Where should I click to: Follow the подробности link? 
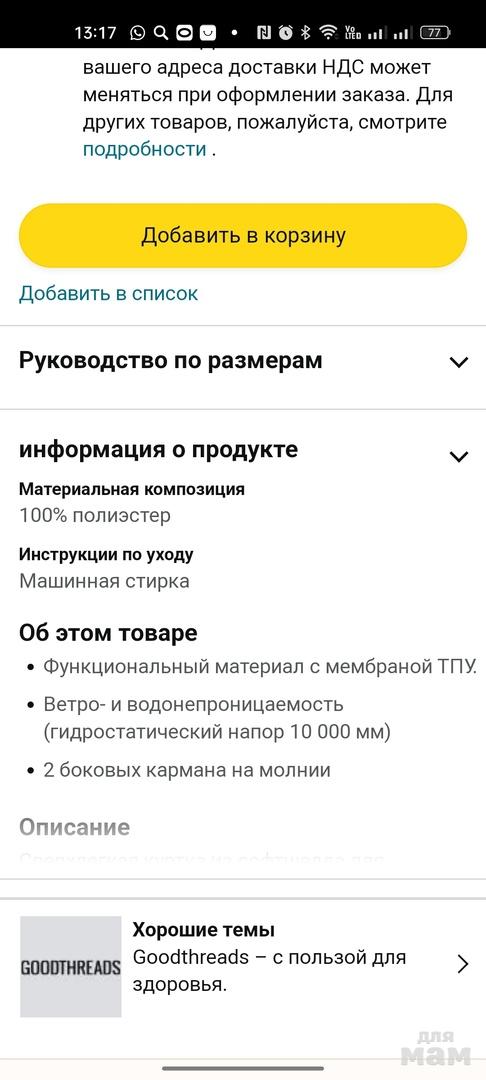145,149
